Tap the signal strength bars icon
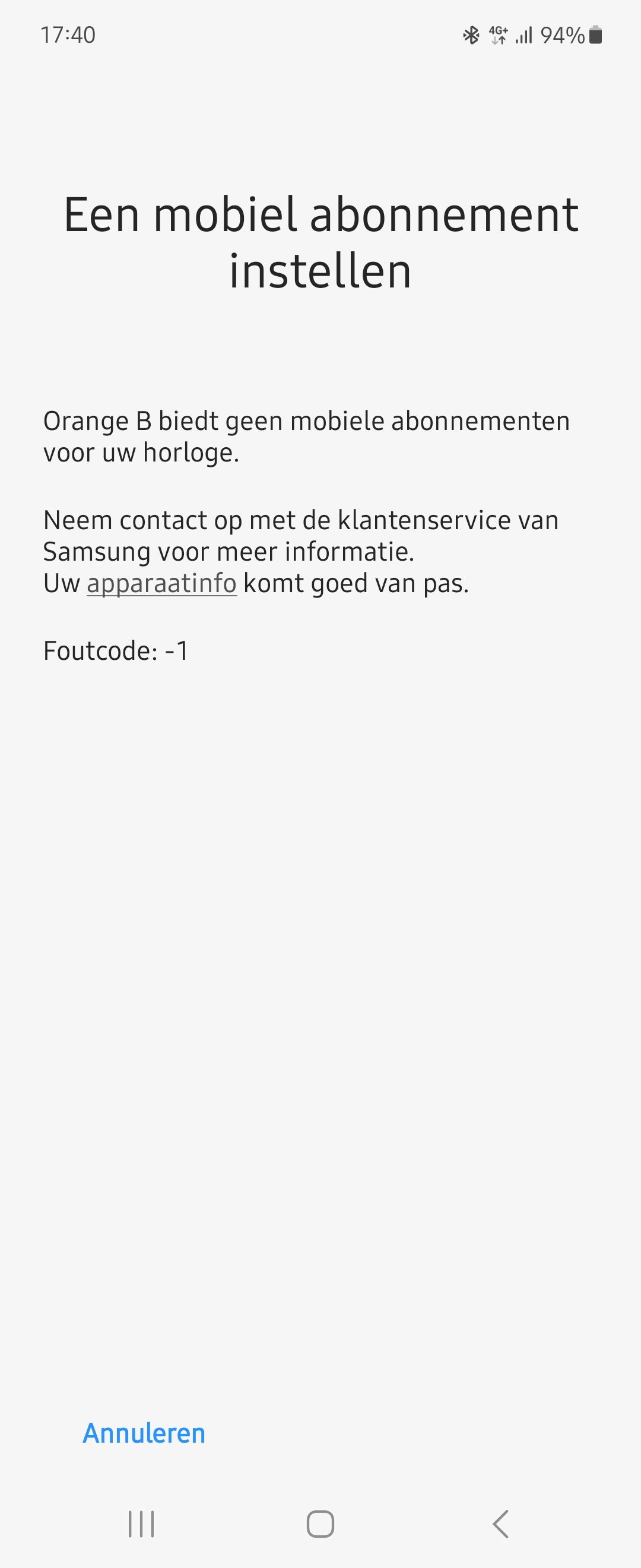 525,36
